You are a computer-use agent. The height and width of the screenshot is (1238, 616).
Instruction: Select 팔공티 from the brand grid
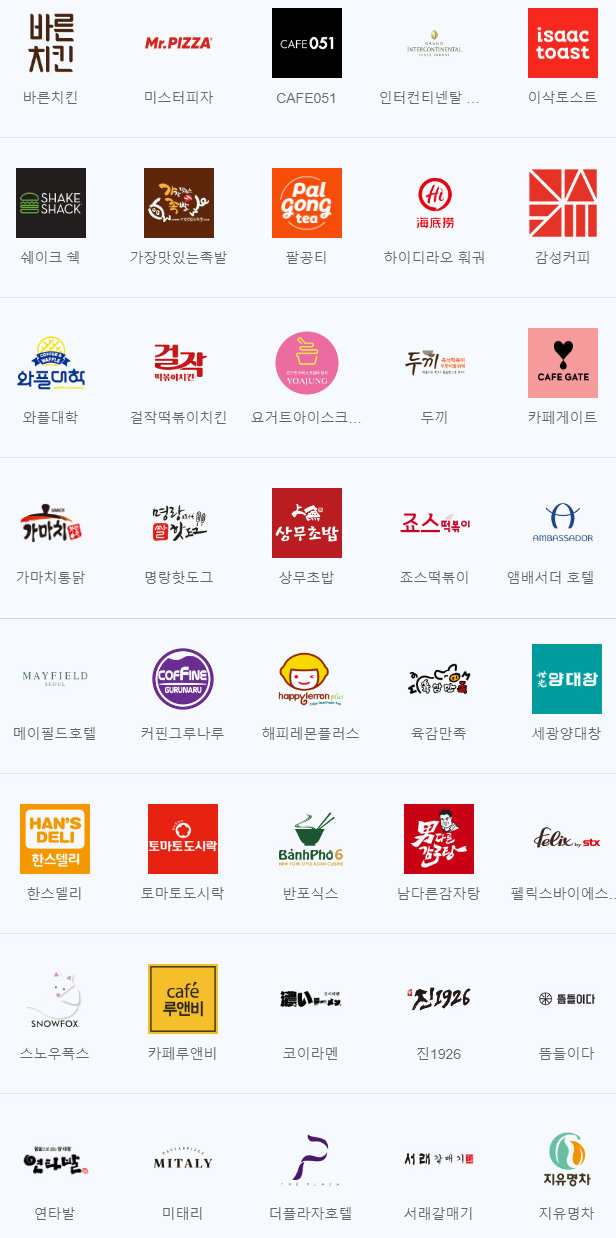(307, 204)
